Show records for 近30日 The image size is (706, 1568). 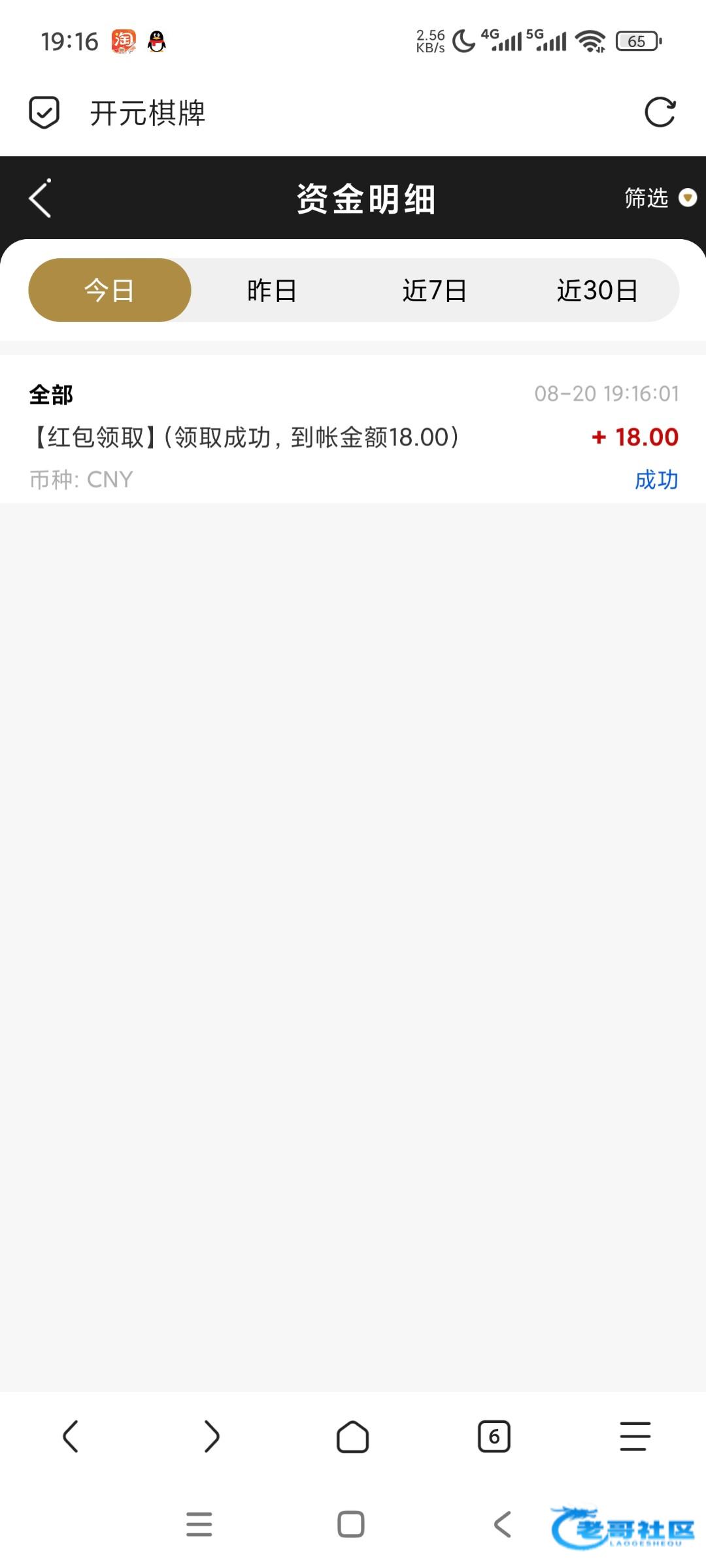click(597, 290)
